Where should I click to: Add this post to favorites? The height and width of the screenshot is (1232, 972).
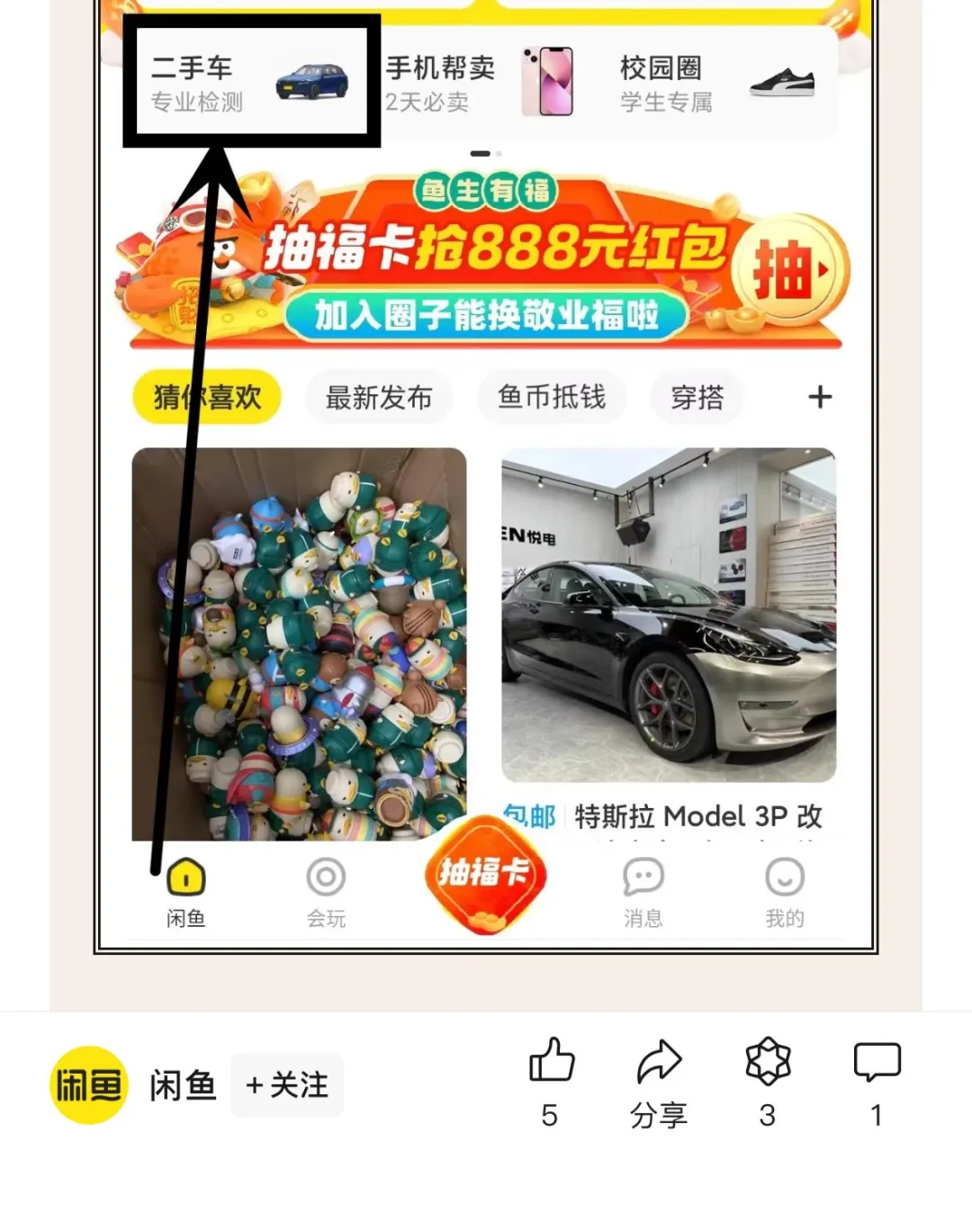(768, 1062)
